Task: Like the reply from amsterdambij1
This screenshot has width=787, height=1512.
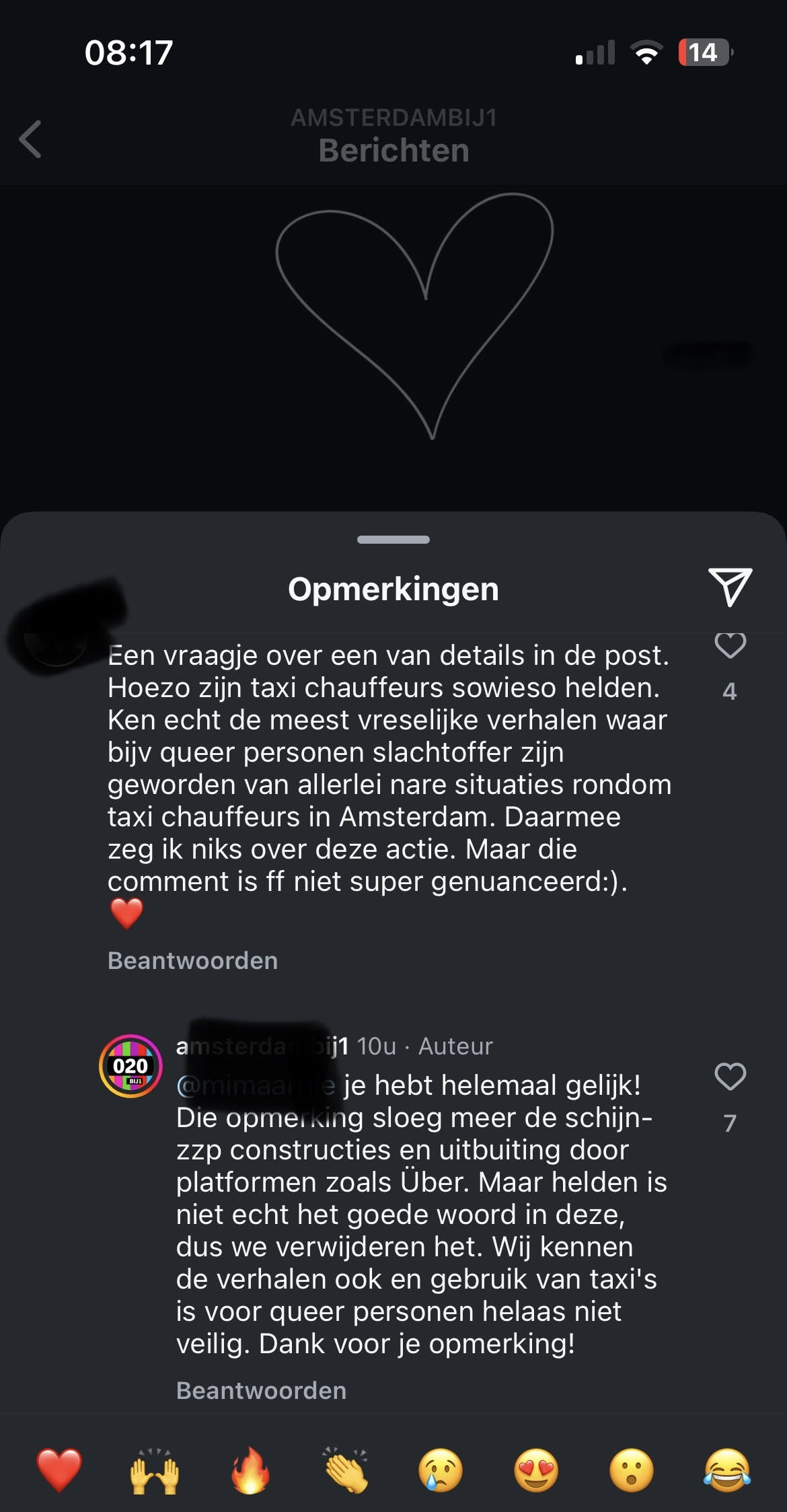Action: (730, 1077)
